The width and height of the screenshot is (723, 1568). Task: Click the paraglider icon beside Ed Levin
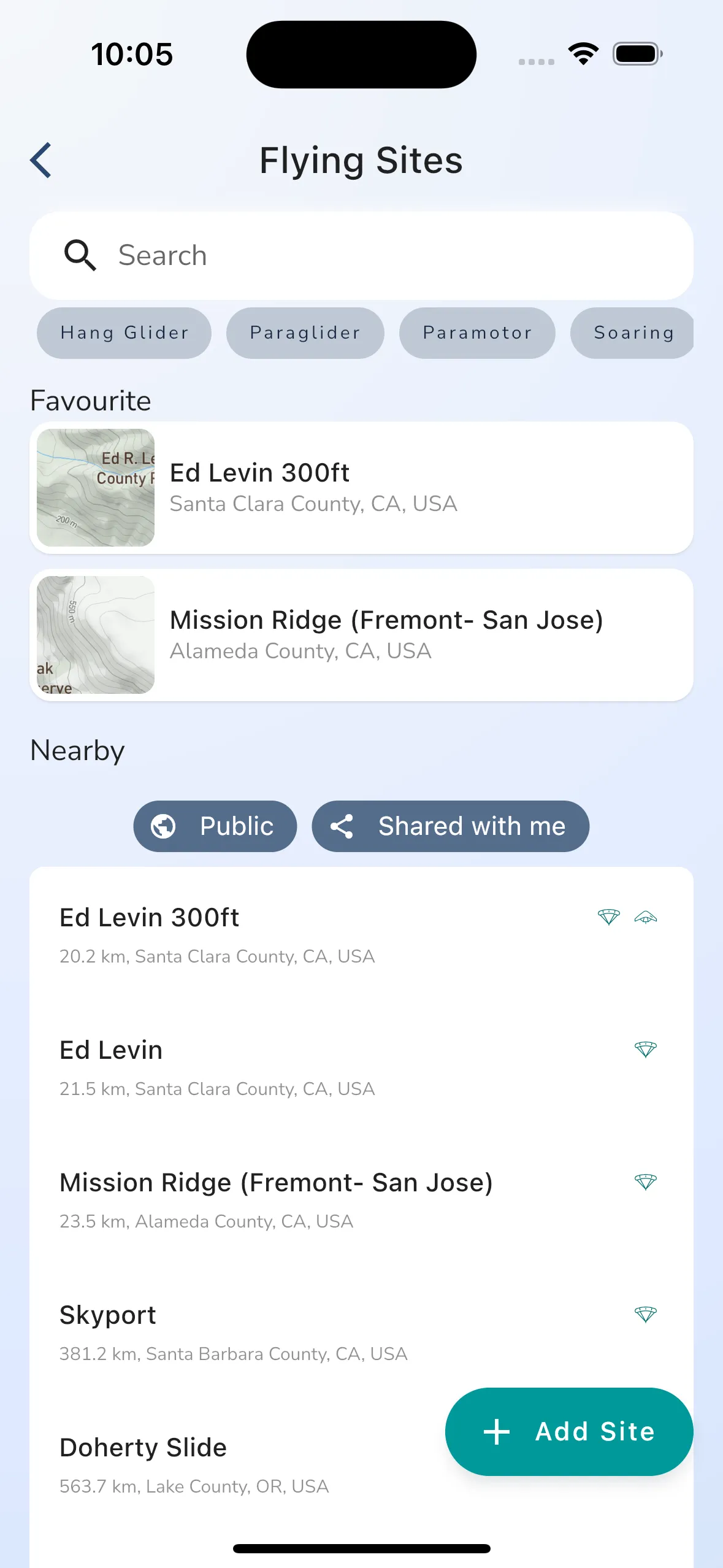[646, 1049]
